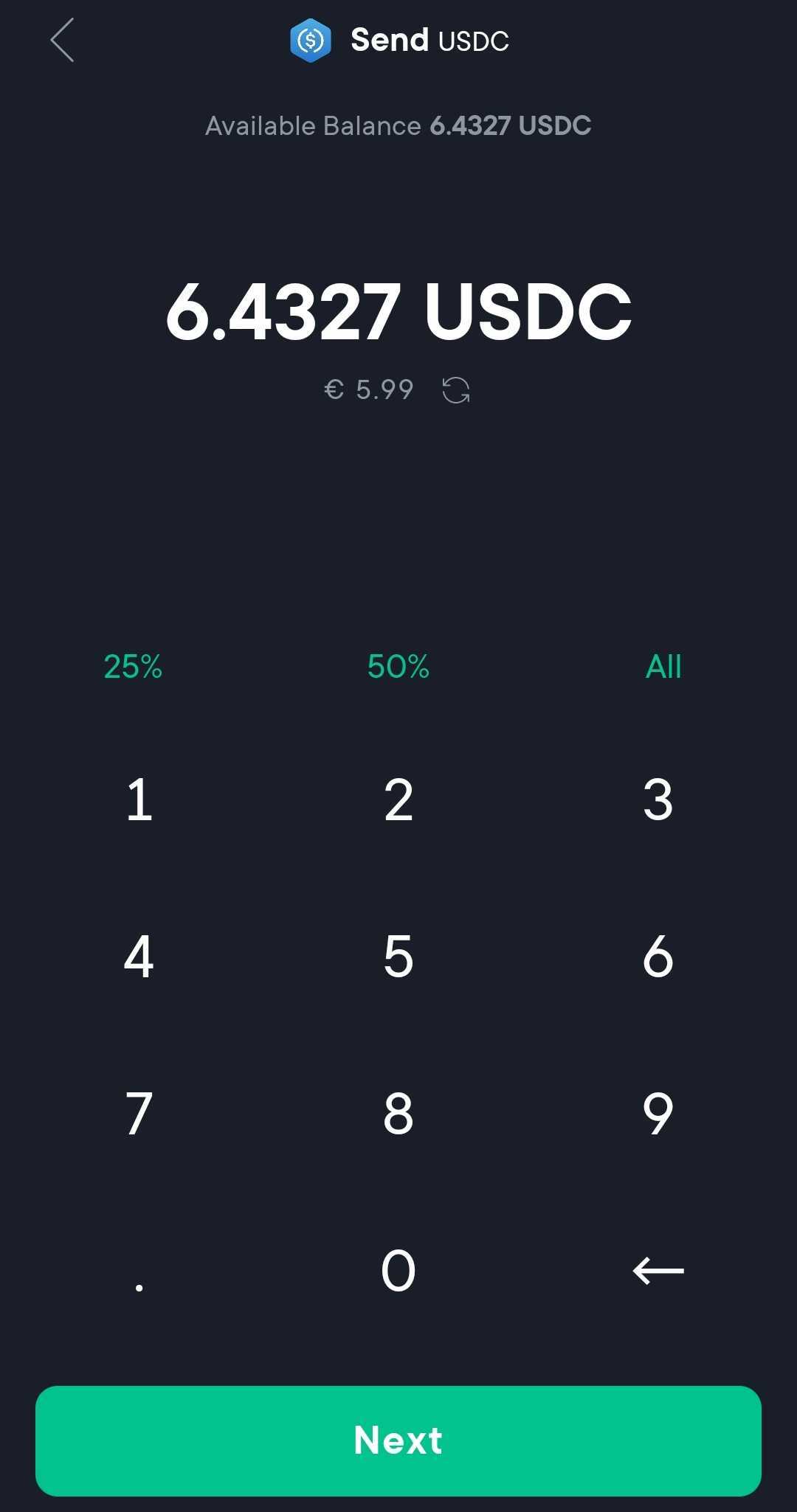Viewport: 797px width, 1512px height.
Task: Enter digit 0 on the keypad
Action: [398, 1271]
